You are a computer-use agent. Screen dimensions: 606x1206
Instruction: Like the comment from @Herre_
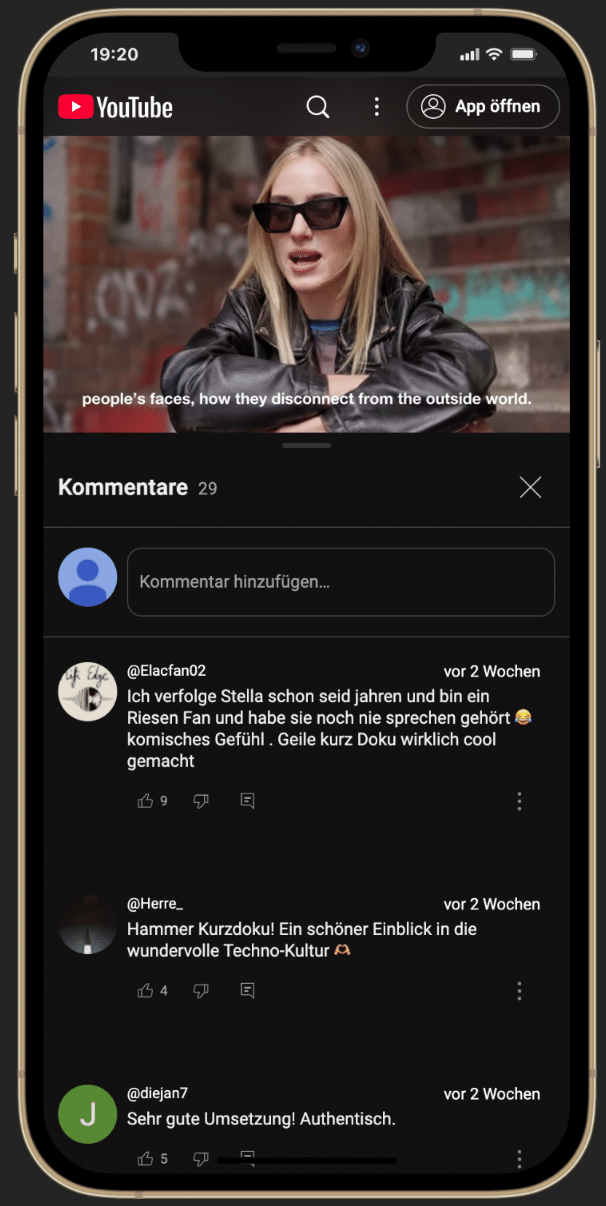[x=146, y=991]
